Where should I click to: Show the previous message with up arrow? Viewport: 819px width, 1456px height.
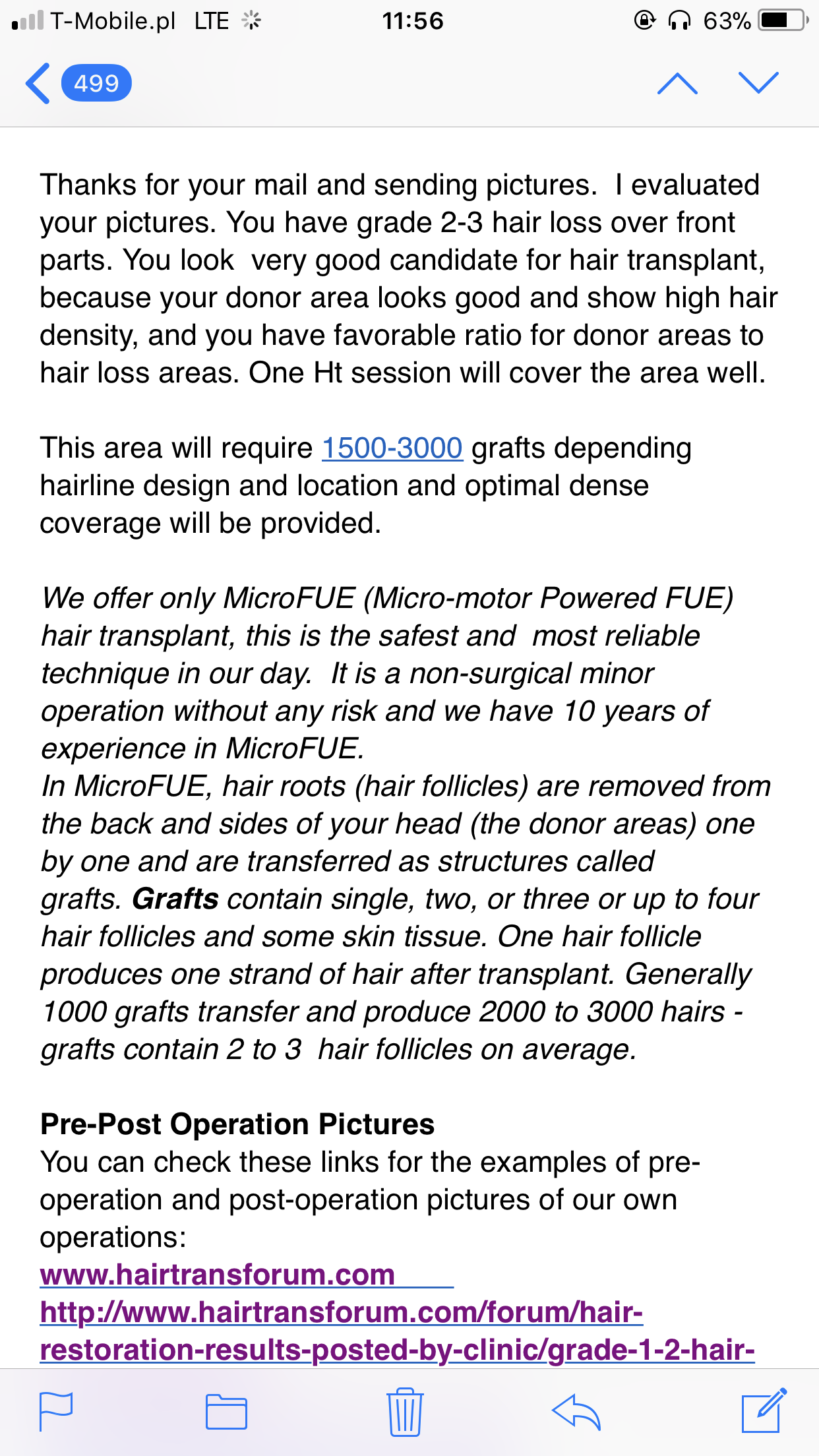[677, 83]
